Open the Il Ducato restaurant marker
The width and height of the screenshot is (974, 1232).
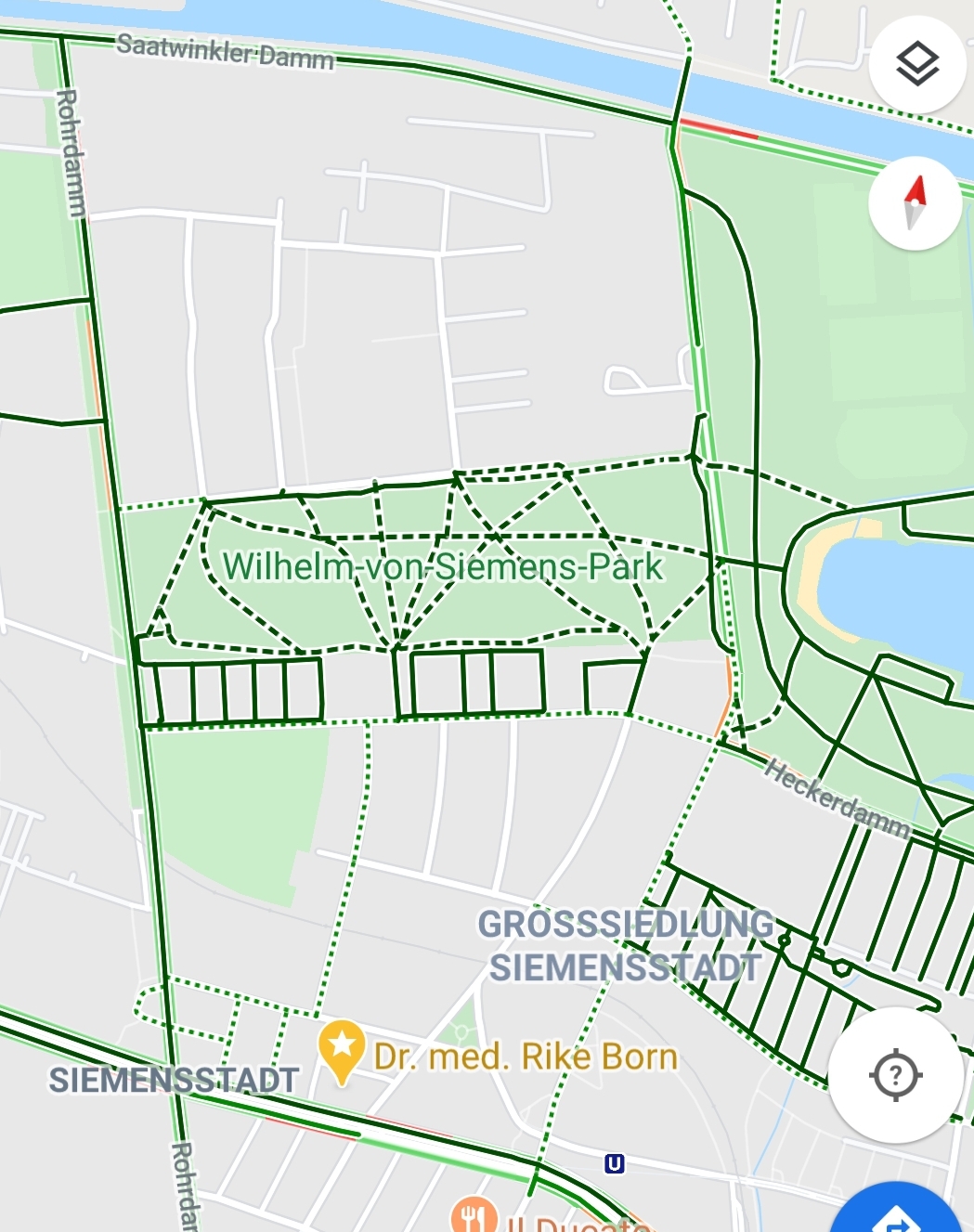pos(474,1214)
